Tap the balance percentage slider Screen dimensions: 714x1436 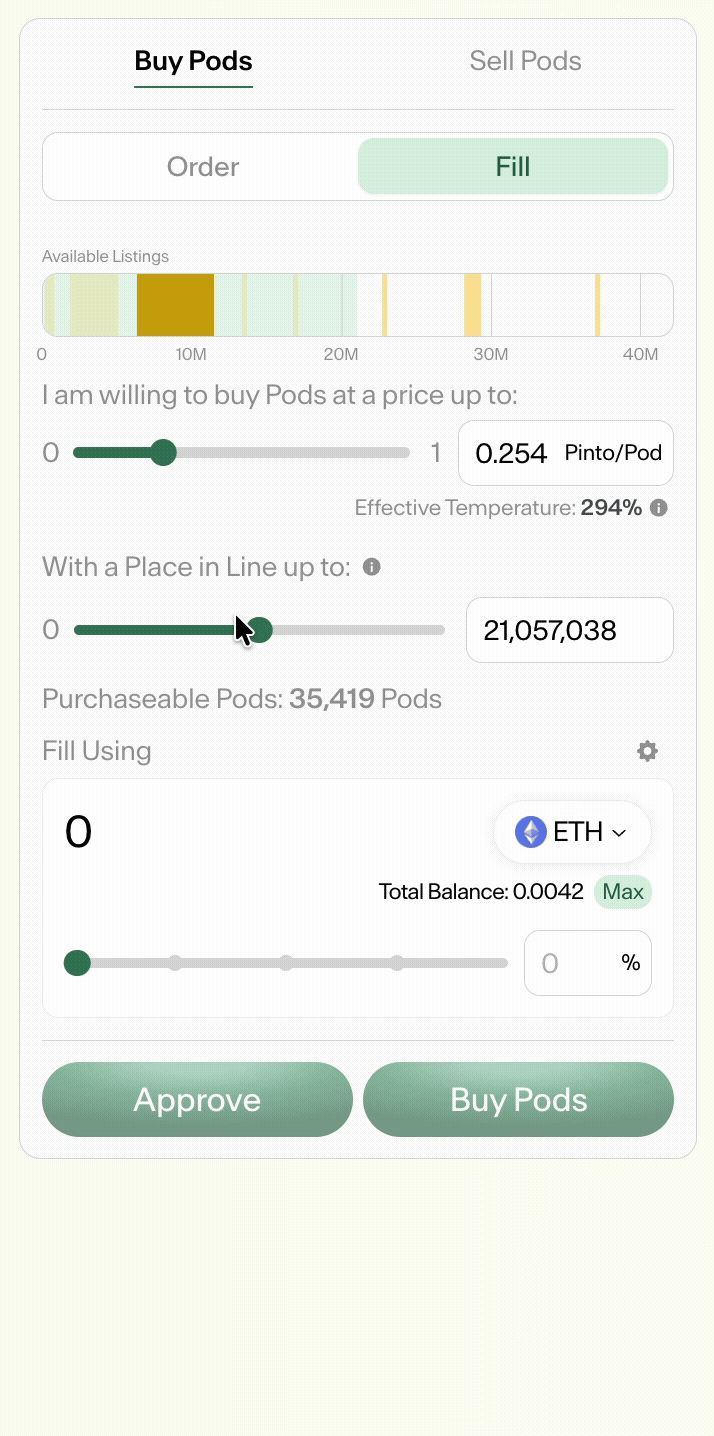point(290,963)
